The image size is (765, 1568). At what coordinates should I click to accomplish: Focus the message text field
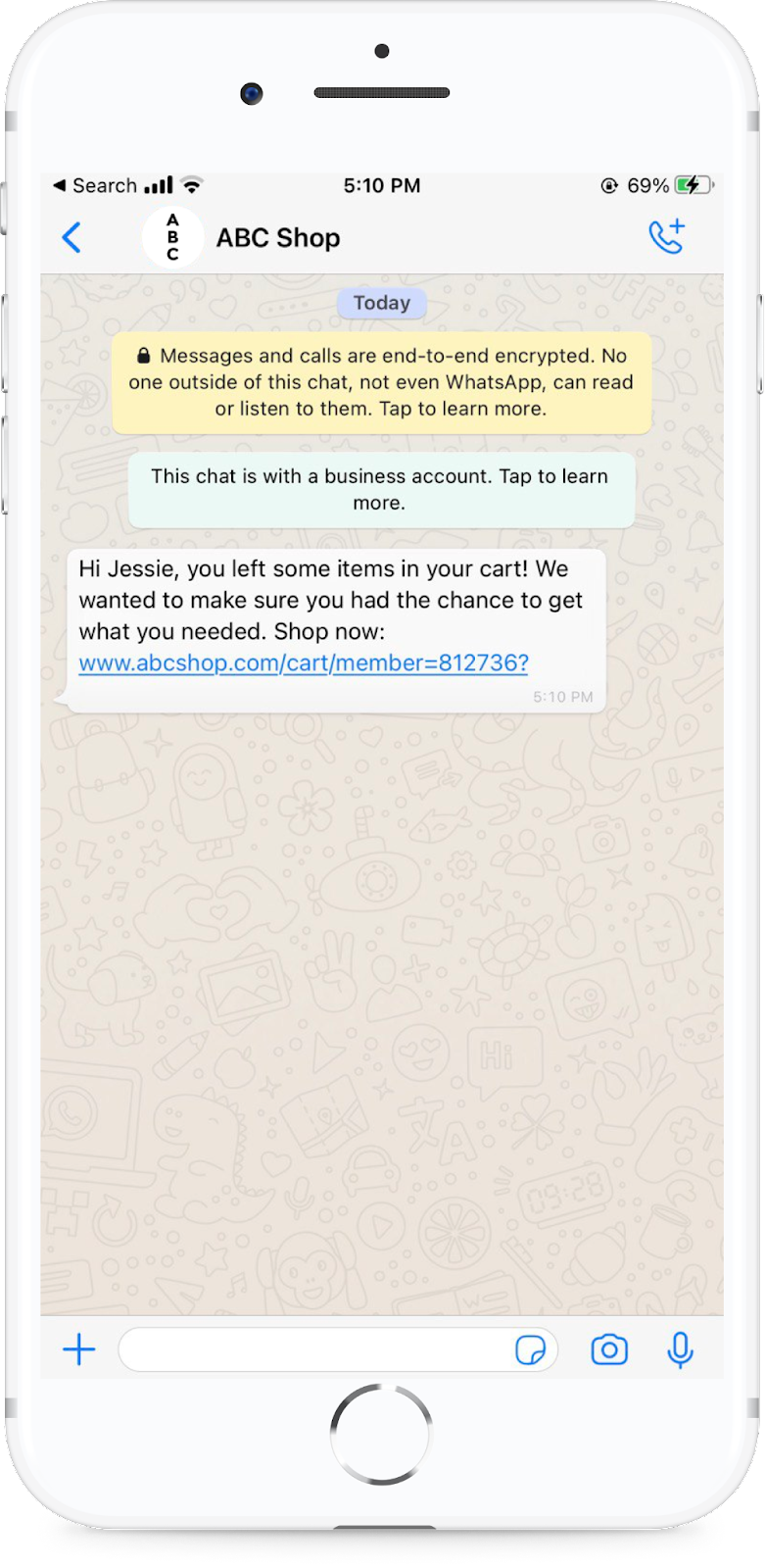pos(313,1350)
